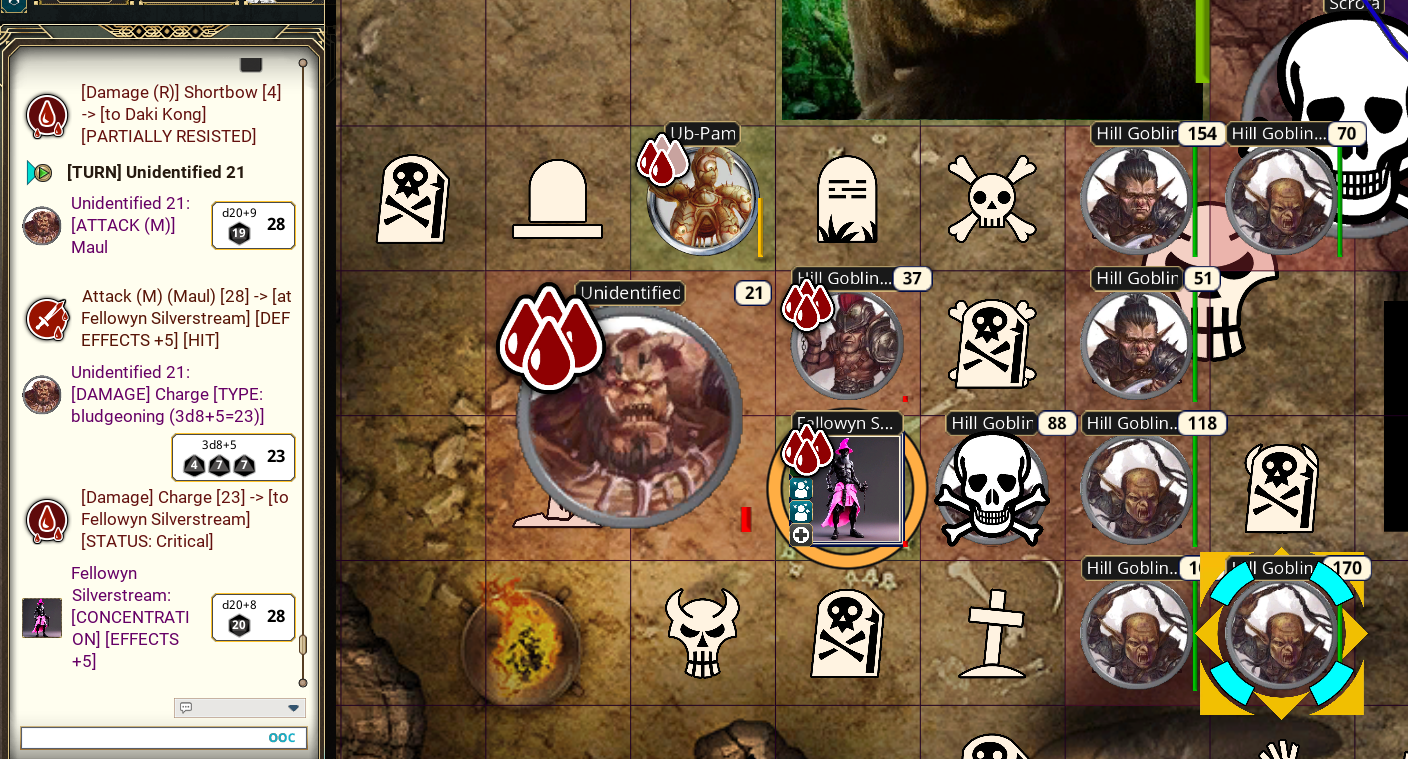Tap the first condition icon on Fellowyn's token
Image resolution: width=1408 pixels, height=759 pixels.
[801, 489]
